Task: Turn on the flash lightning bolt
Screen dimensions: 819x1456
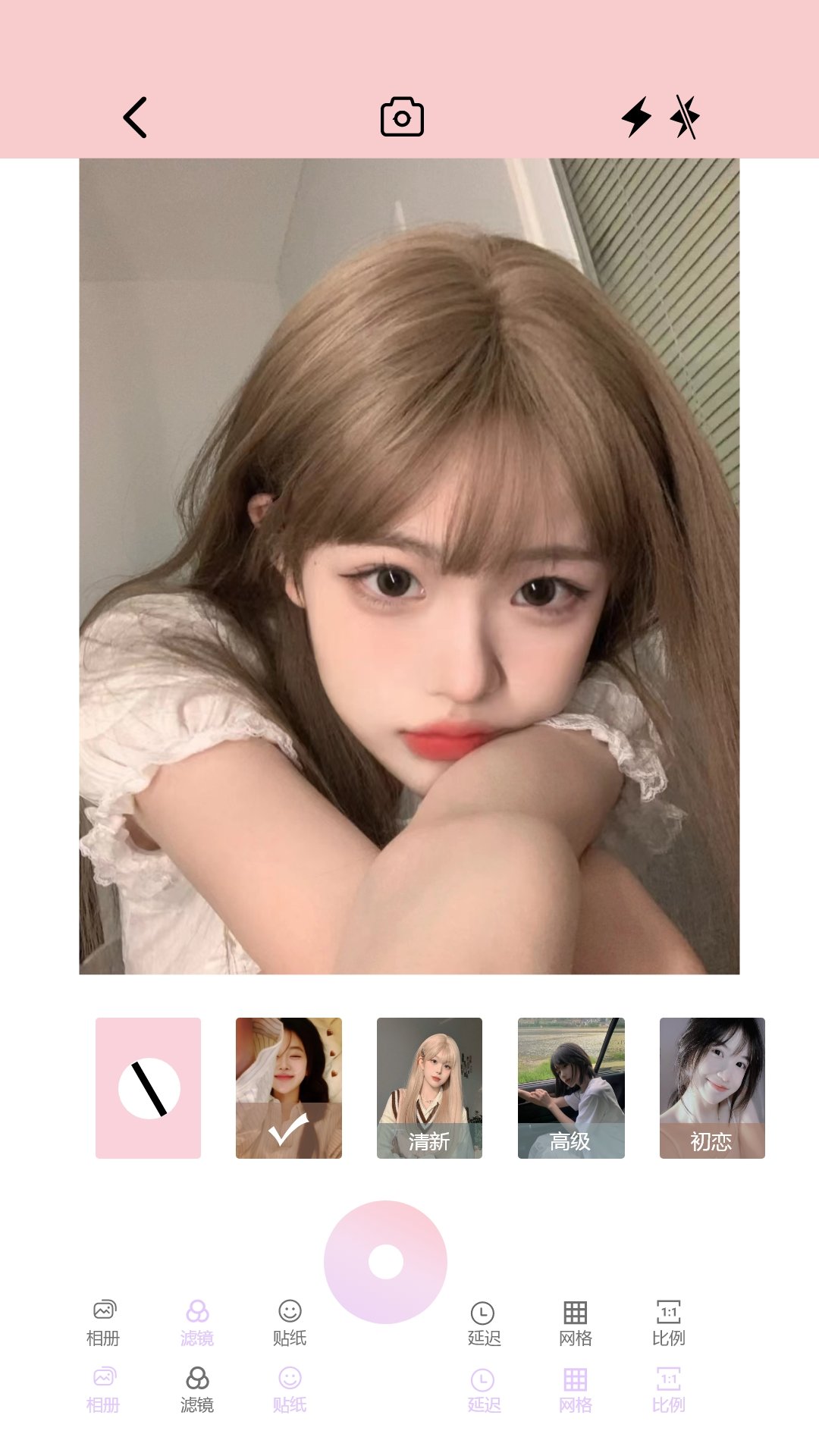Action: pos(636,118)
